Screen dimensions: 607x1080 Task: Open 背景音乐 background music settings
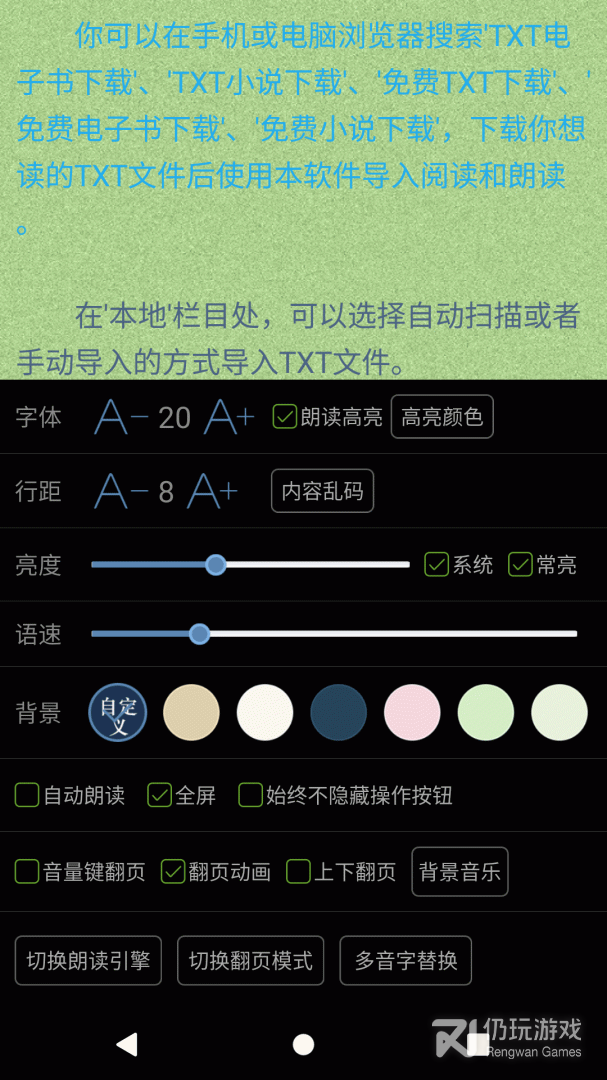pos(460,871)
